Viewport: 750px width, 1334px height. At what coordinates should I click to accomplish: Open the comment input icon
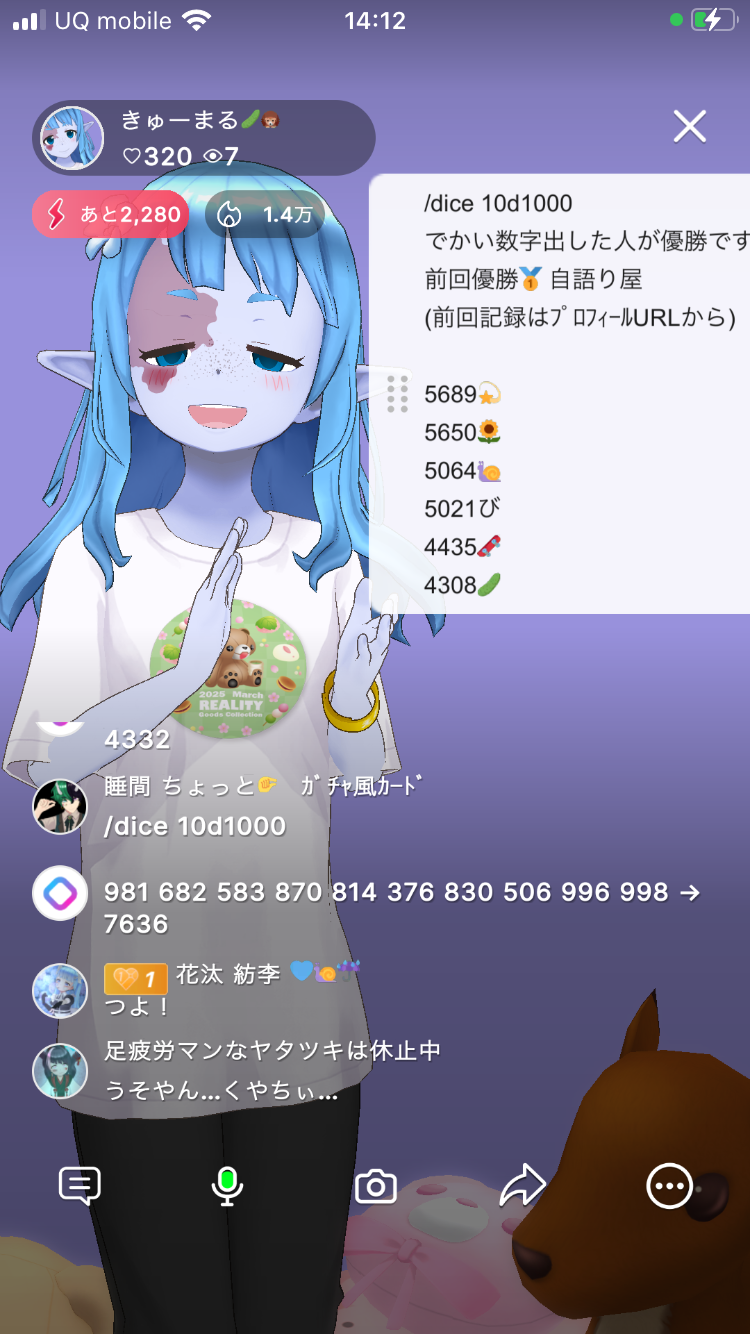click(x=80, y=1186)
